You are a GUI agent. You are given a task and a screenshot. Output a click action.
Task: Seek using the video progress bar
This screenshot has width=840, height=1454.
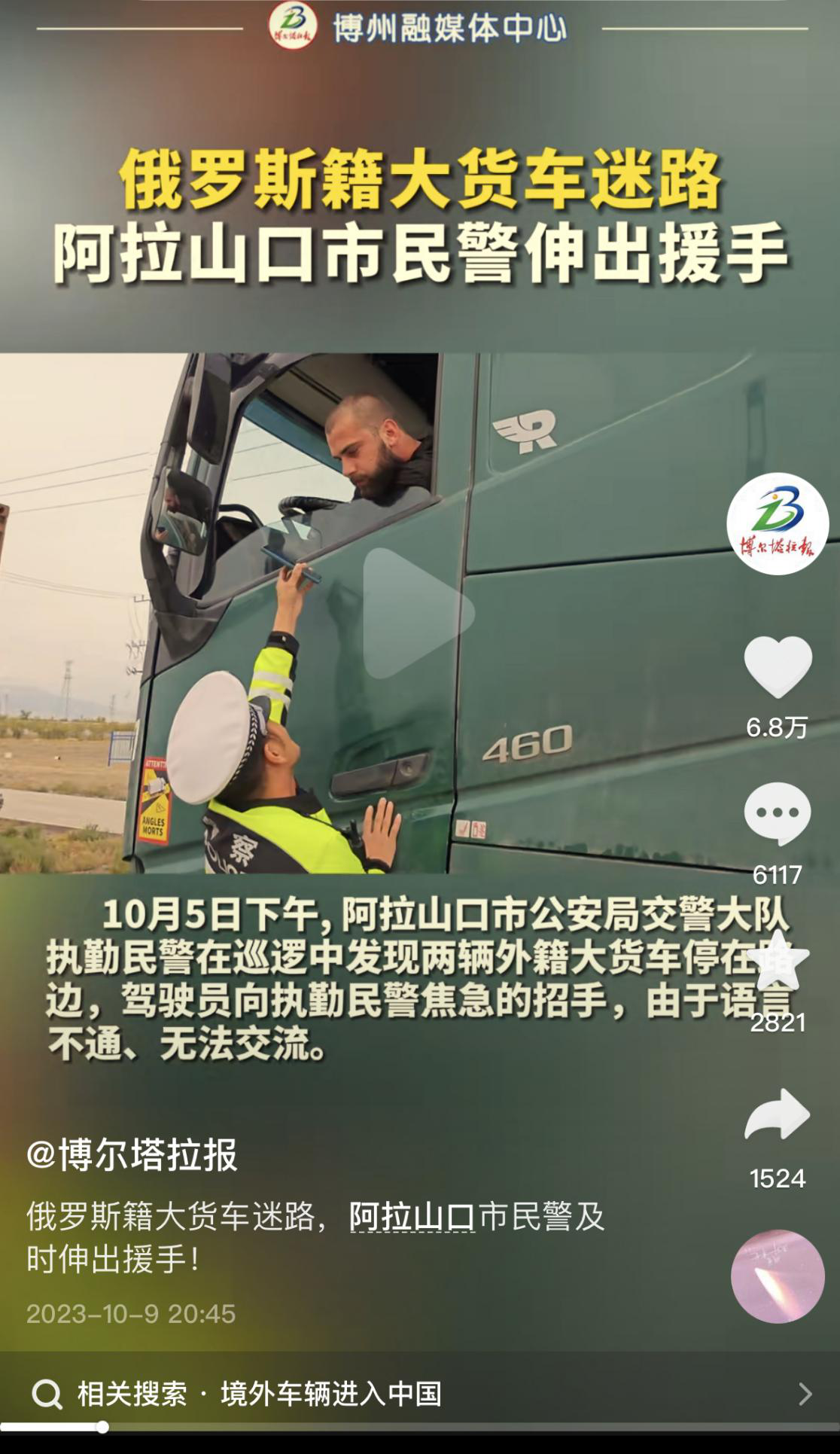pos(102,1427)
